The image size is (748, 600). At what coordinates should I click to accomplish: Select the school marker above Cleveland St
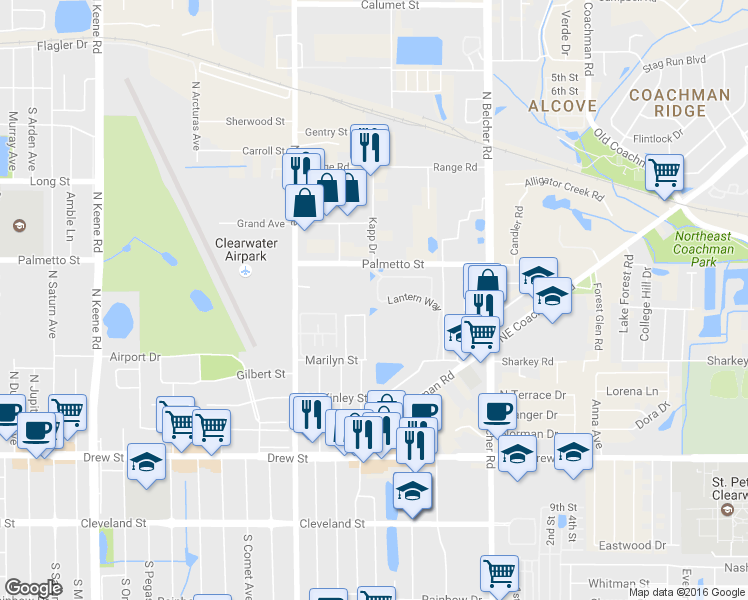point(412,492)
